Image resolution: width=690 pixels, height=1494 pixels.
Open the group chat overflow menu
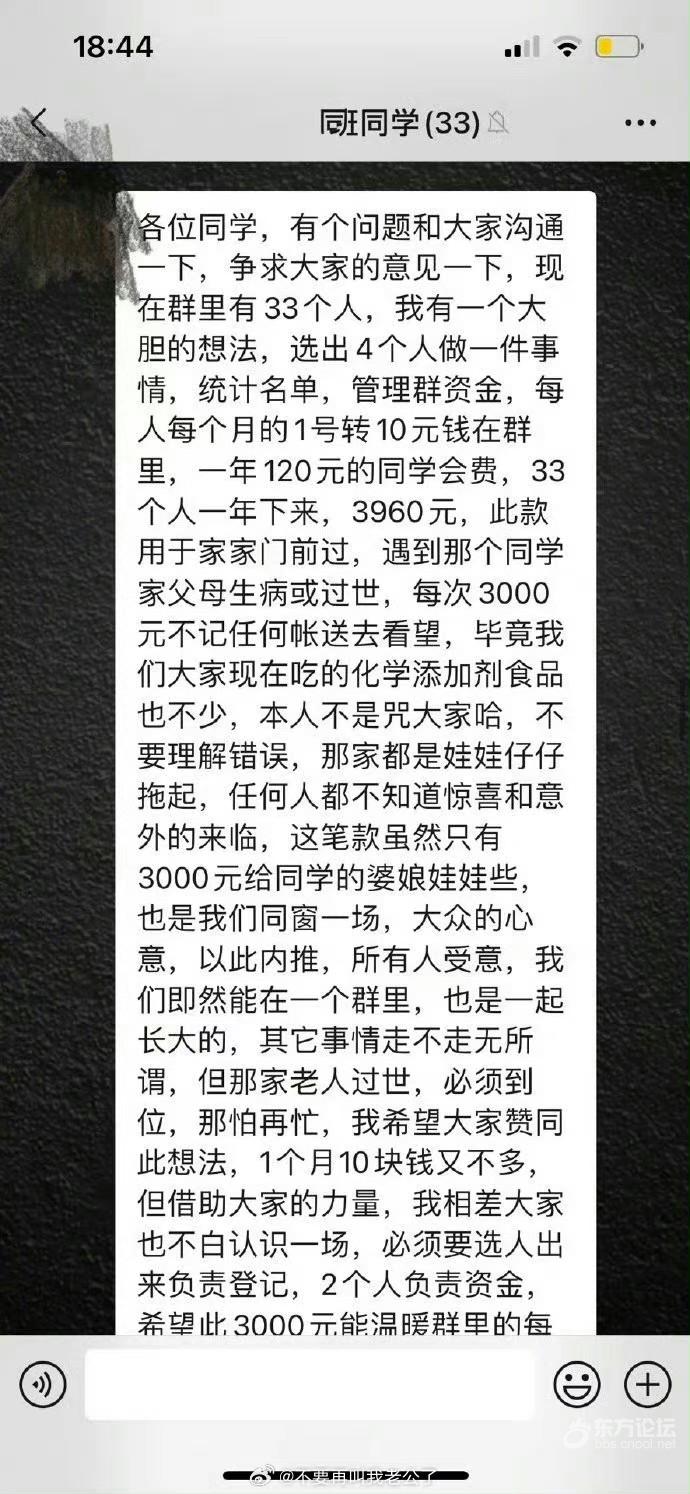[640, 123]
